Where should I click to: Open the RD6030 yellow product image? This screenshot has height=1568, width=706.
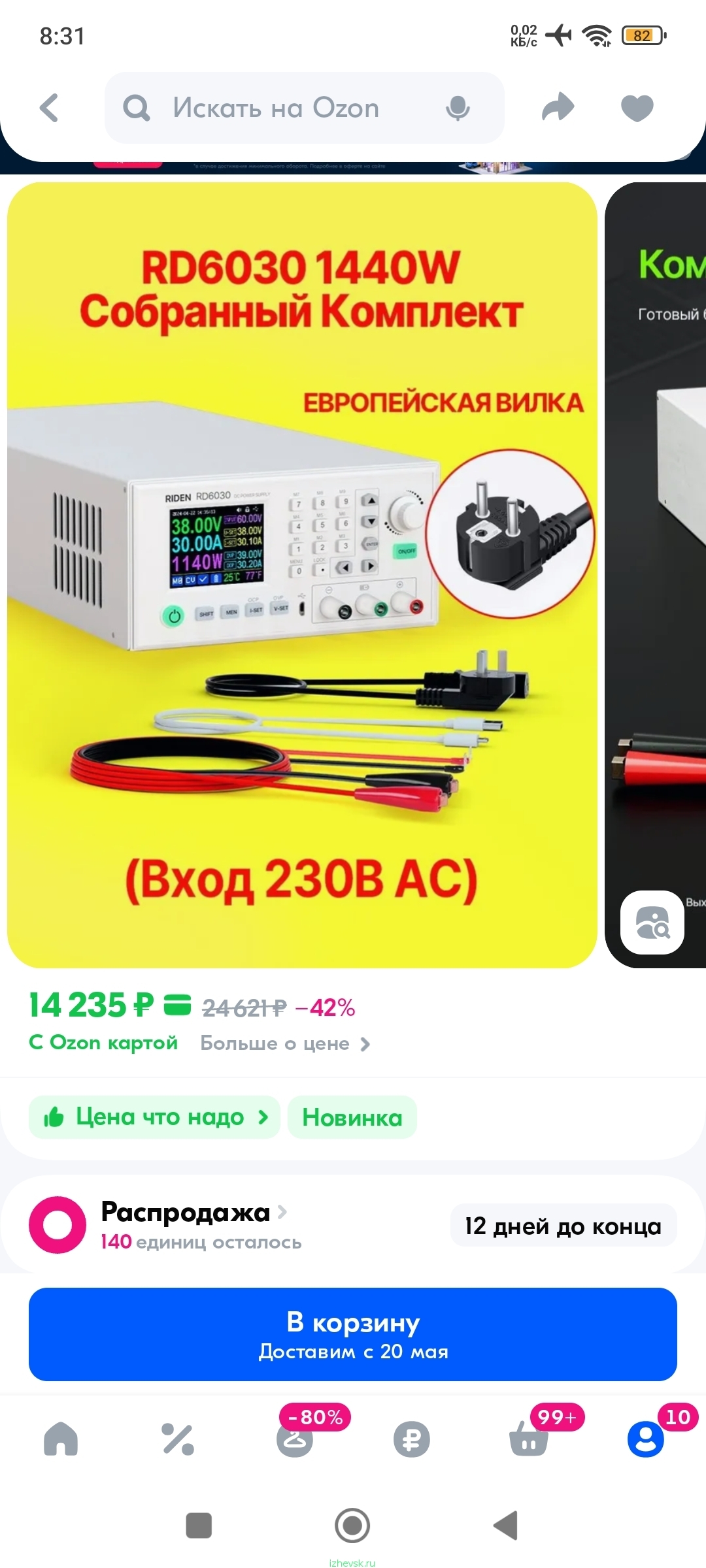[x=302, y=575]
